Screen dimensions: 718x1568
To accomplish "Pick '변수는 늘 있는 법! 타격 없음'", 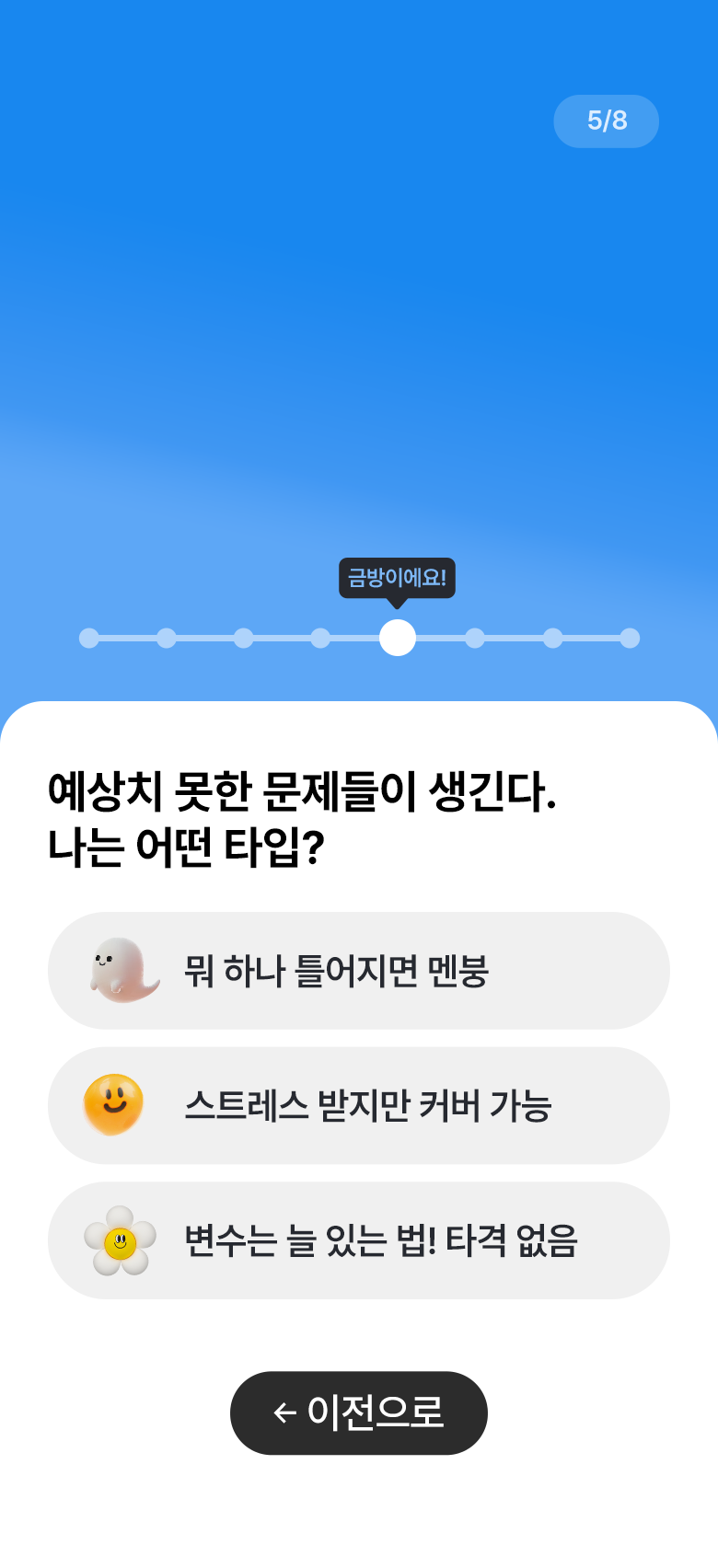I will 358,1239.
